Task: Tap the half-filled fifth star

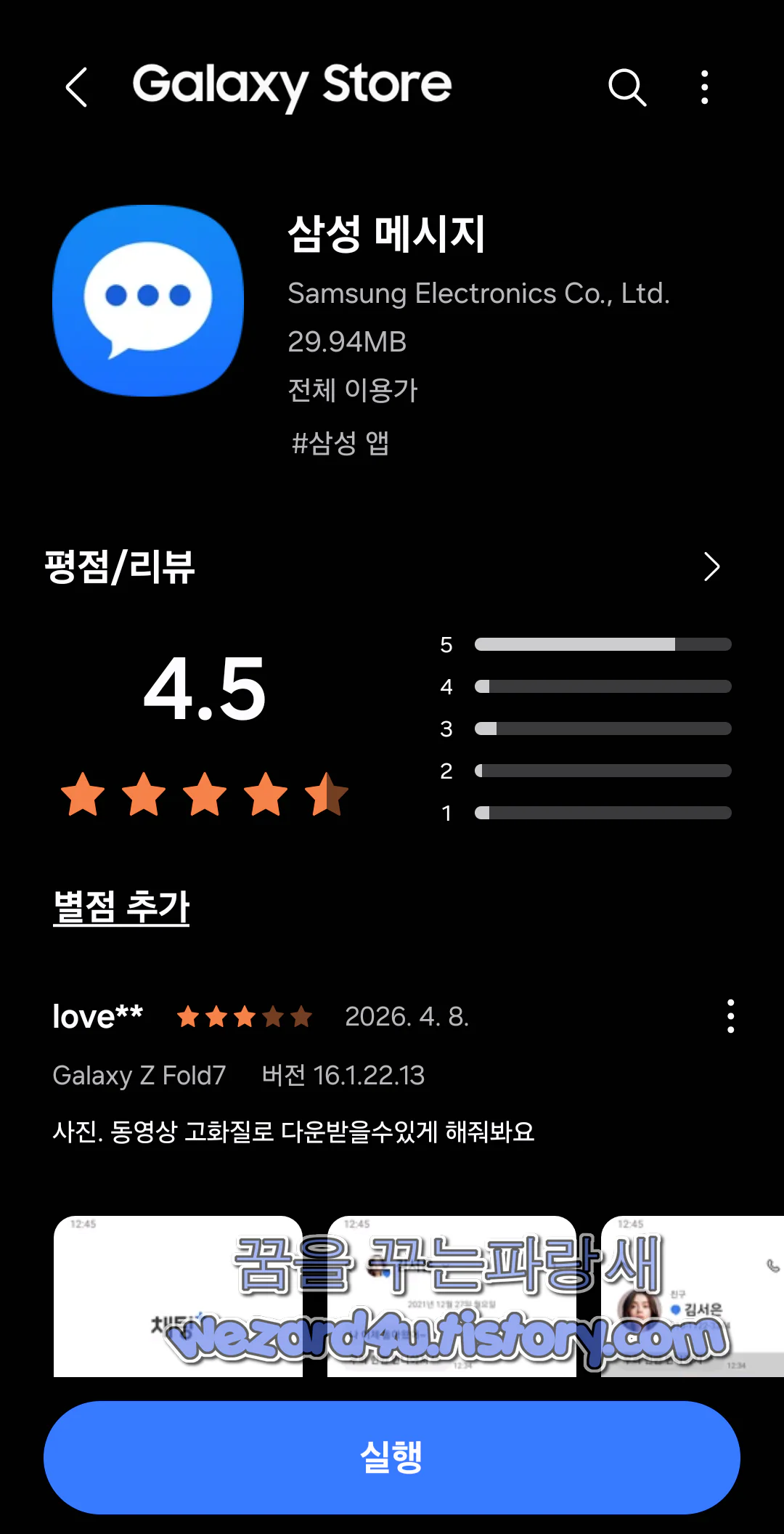Action: pos(328,796)
